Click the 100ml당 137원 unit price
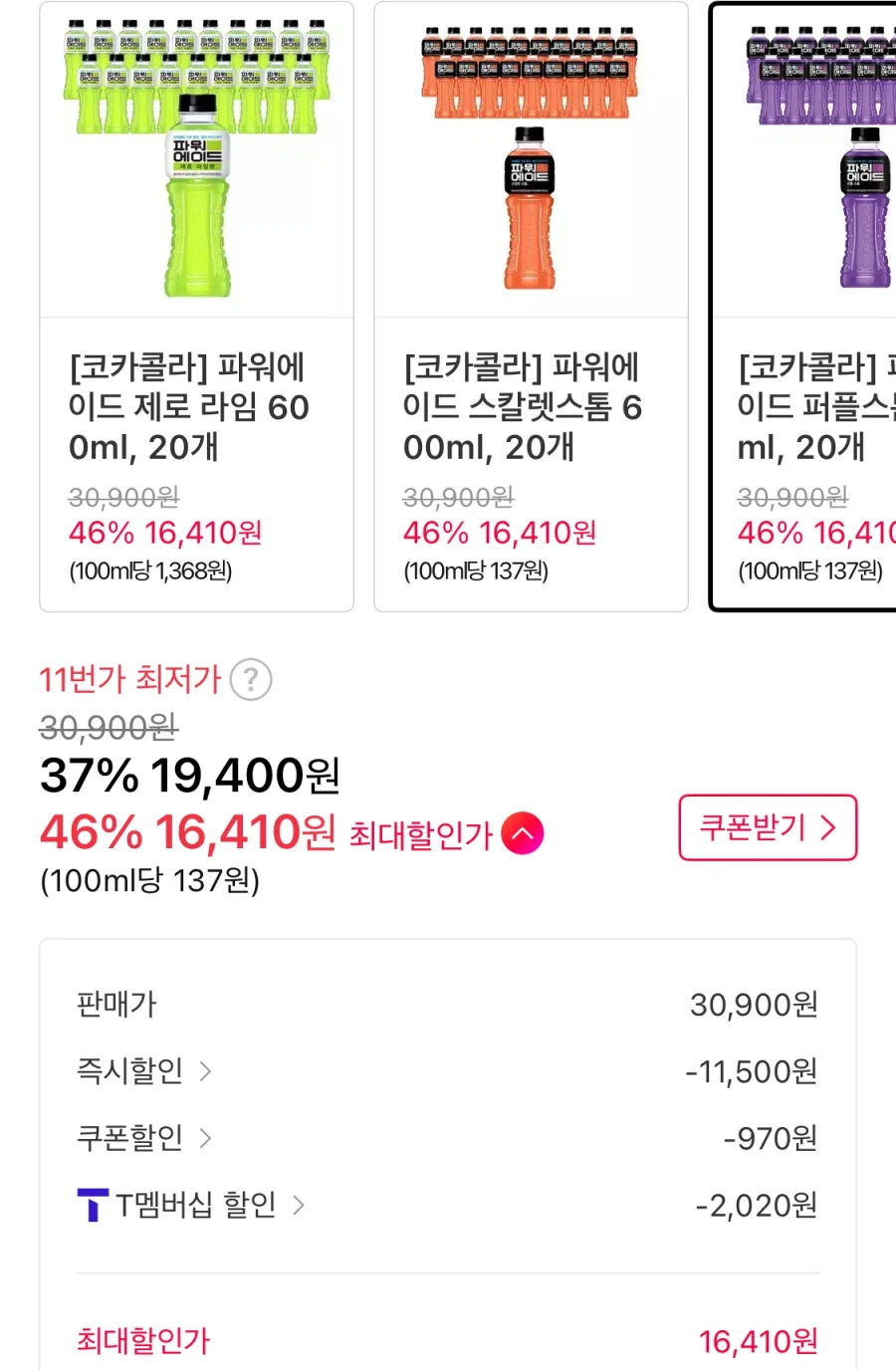 pos(146,880)
